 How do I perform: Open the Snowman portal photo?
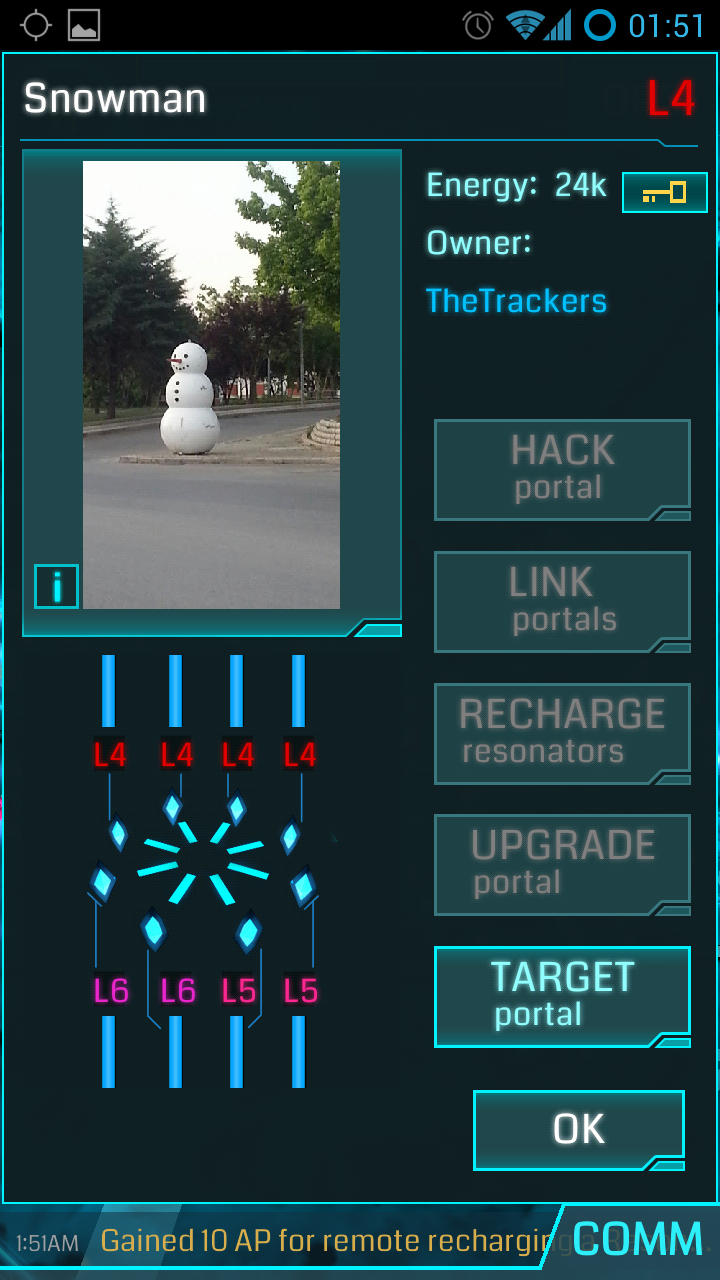[211, 385]
